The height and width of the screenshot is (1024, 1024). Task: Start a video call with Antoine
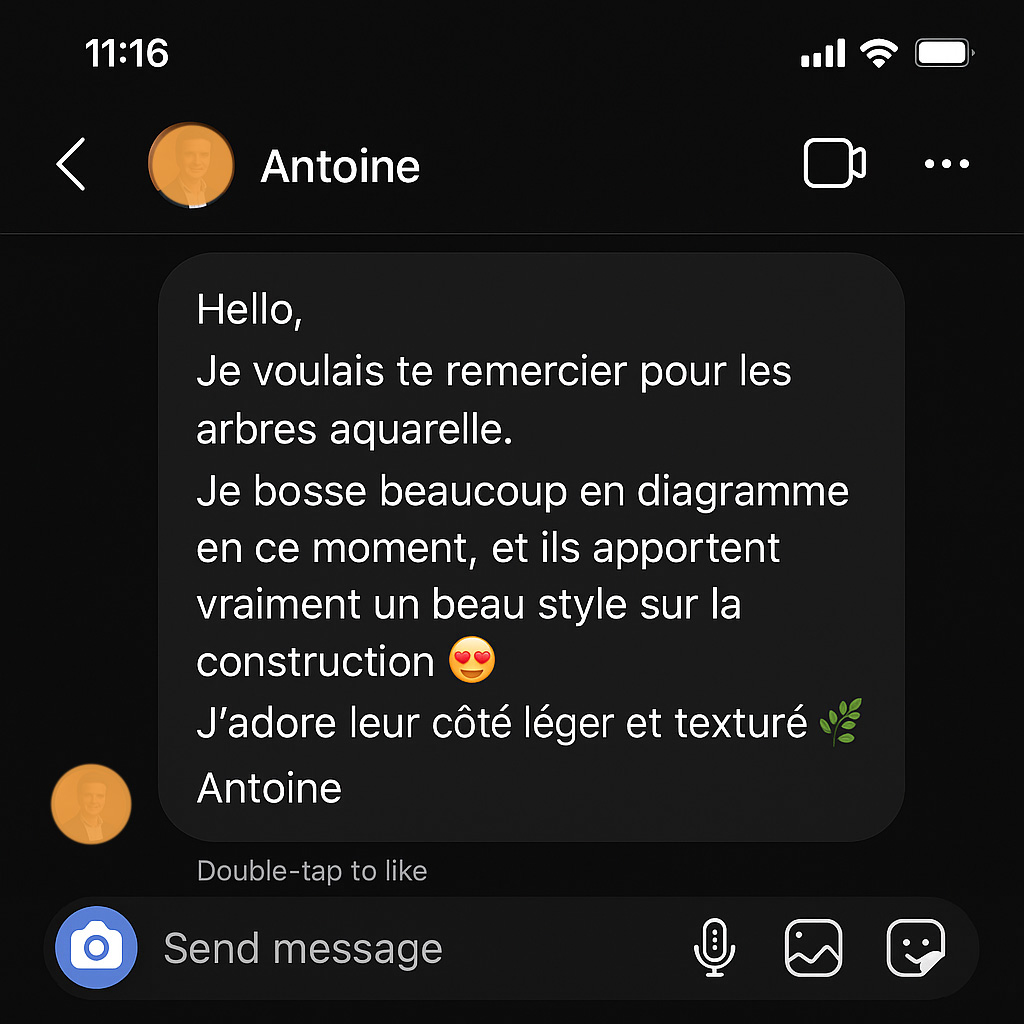click(x=834, y=164)
